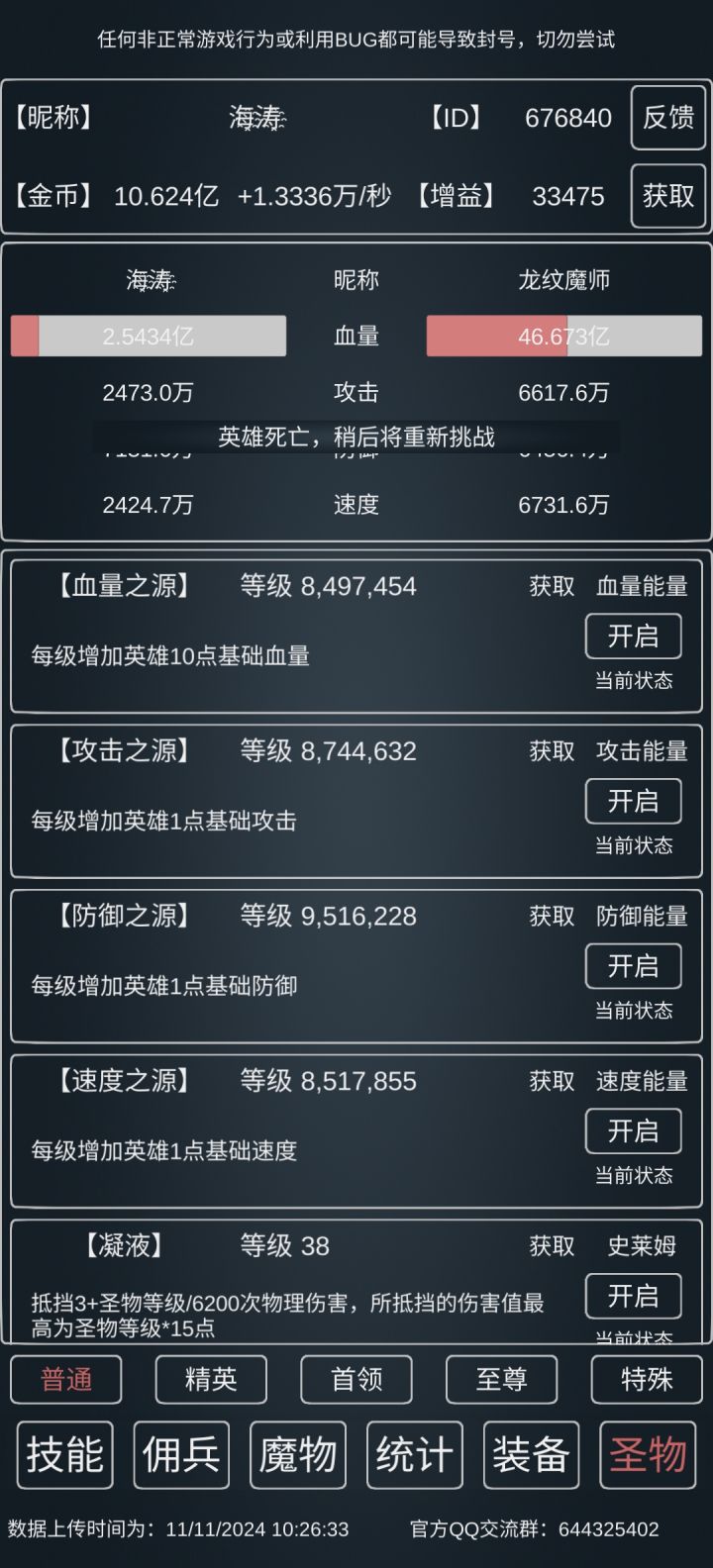Click the 反馈 feedback button
Screen dimensions: 713x1568
pyautogui.click(x=668, y=119)
